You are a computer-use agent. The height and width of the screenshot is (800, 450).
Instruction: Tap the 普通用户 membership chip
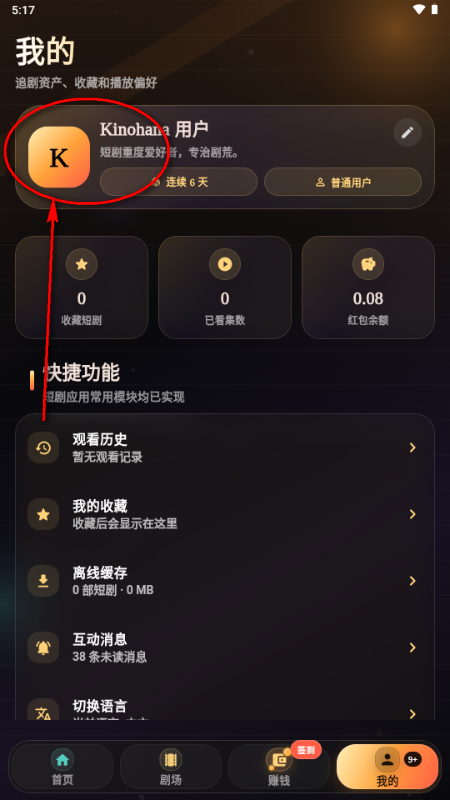pos(343,182)
